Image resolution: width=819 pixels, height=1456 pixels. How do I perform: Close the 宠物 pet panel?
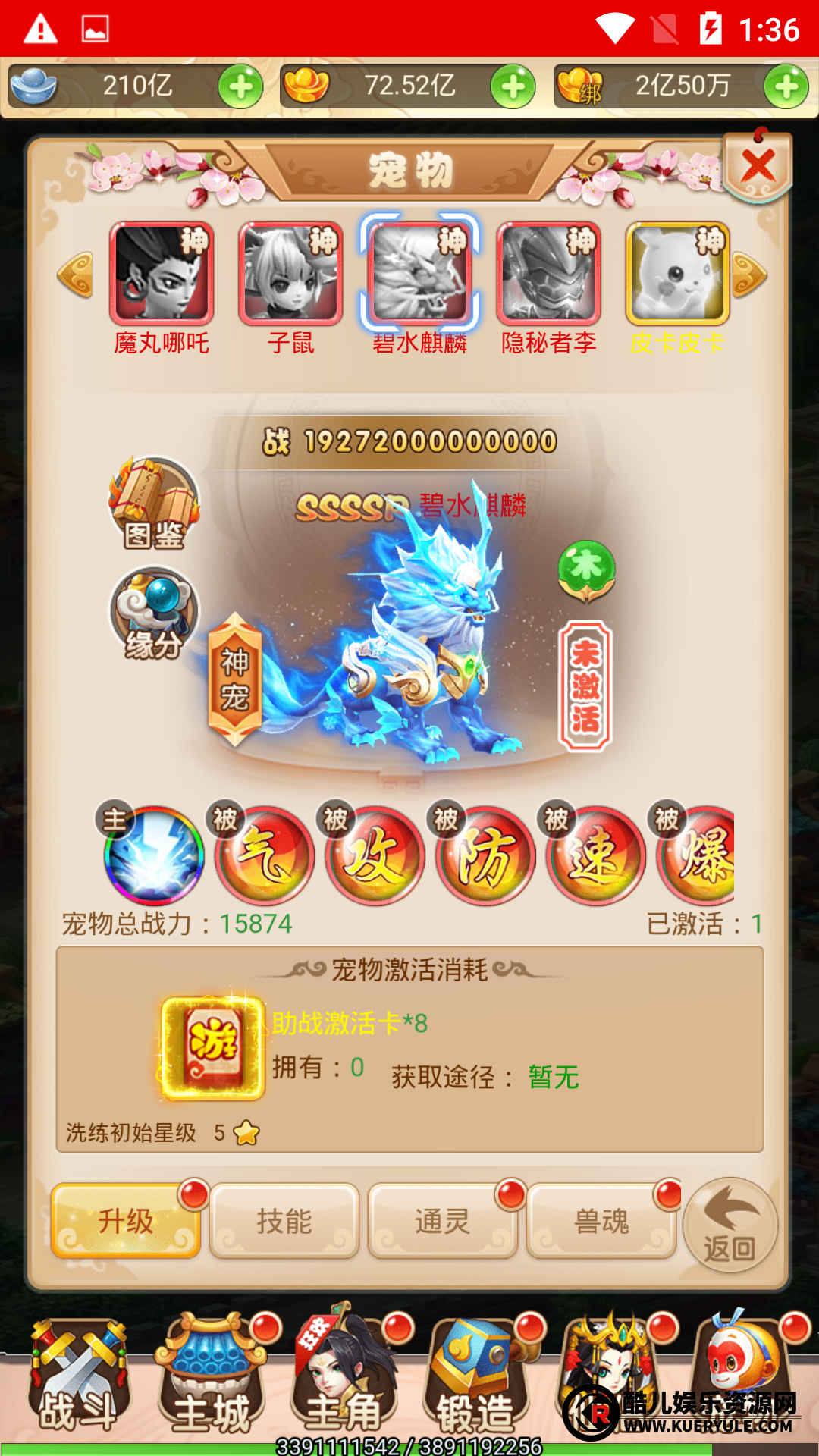758,165
